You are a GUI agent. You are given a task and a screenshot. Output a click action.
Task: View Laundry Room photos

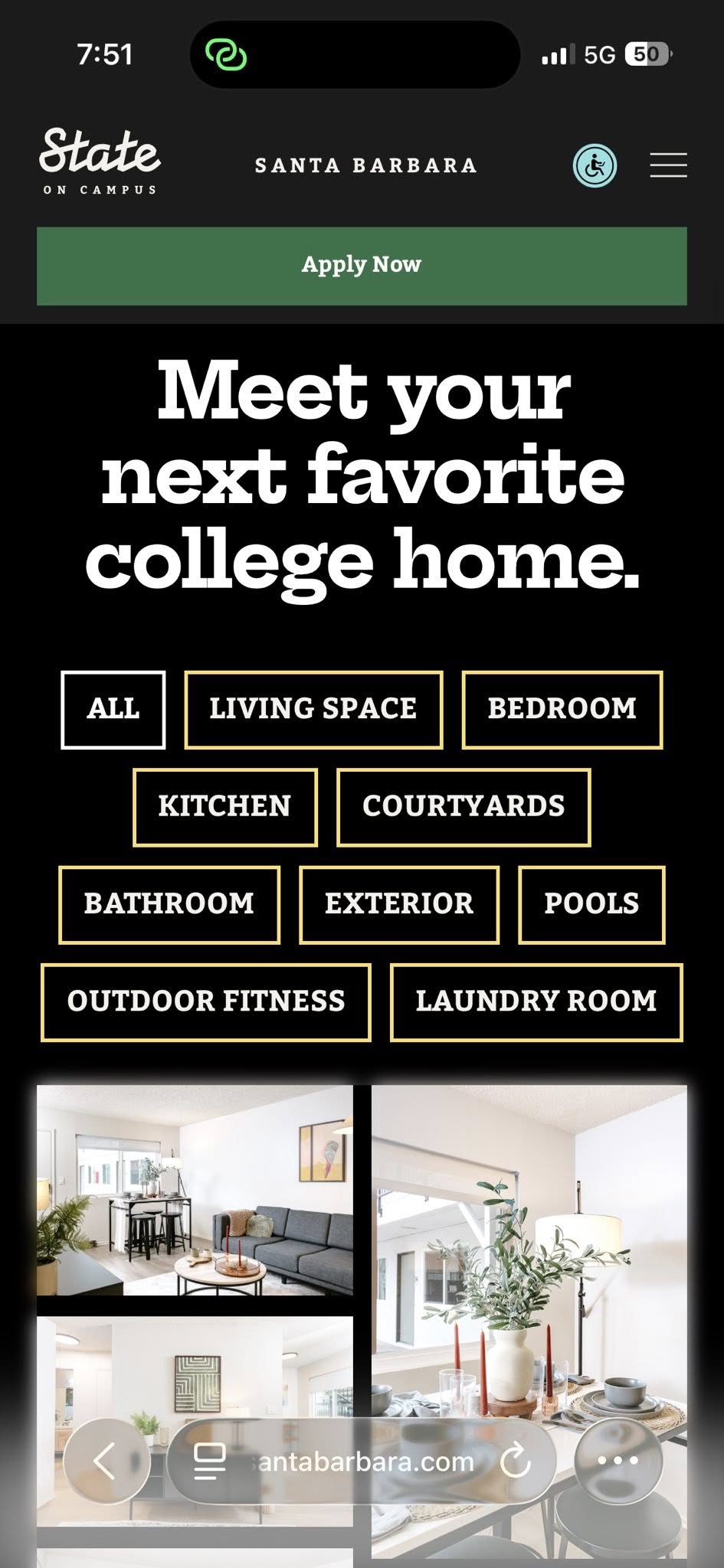point(536,1001)
